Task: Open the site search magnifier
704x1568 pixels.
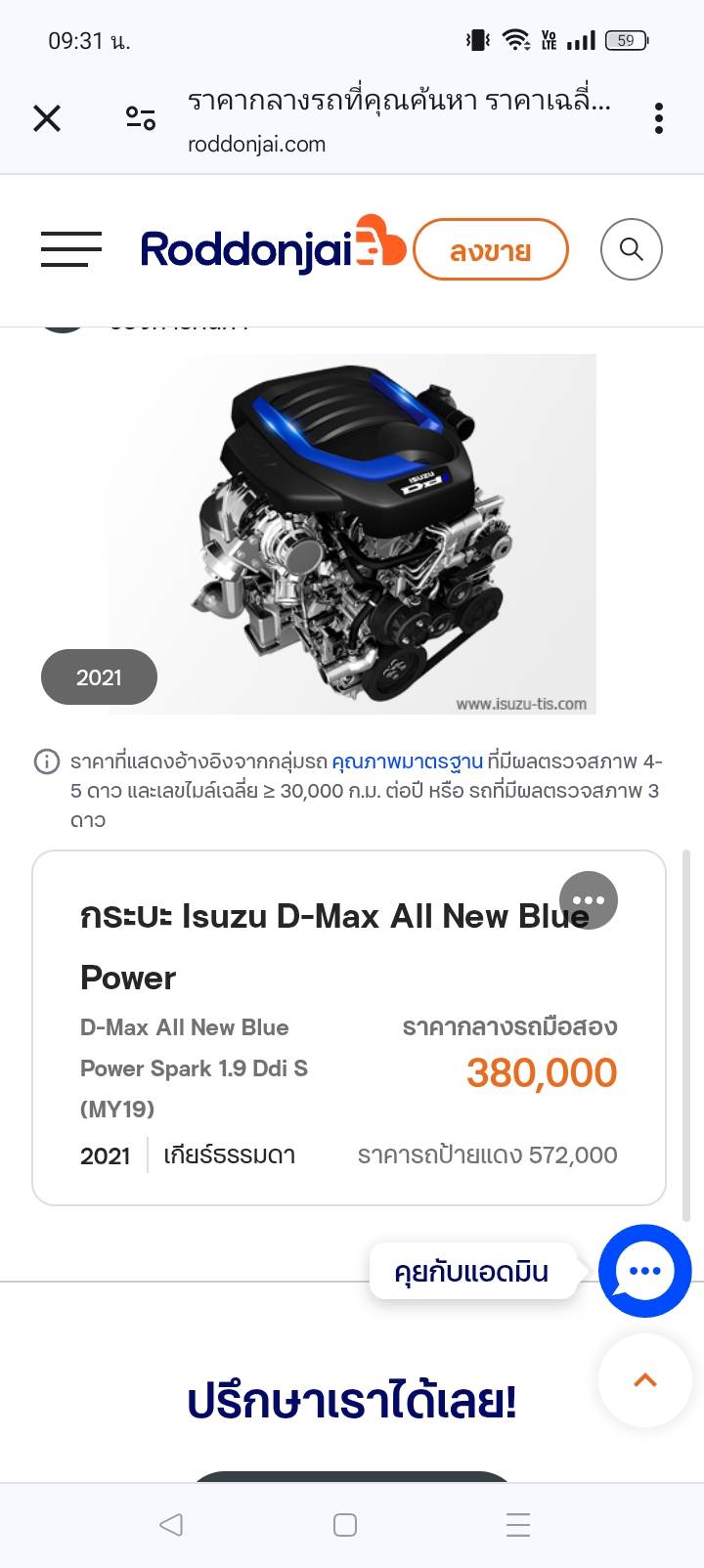Action: click(631, 249)
